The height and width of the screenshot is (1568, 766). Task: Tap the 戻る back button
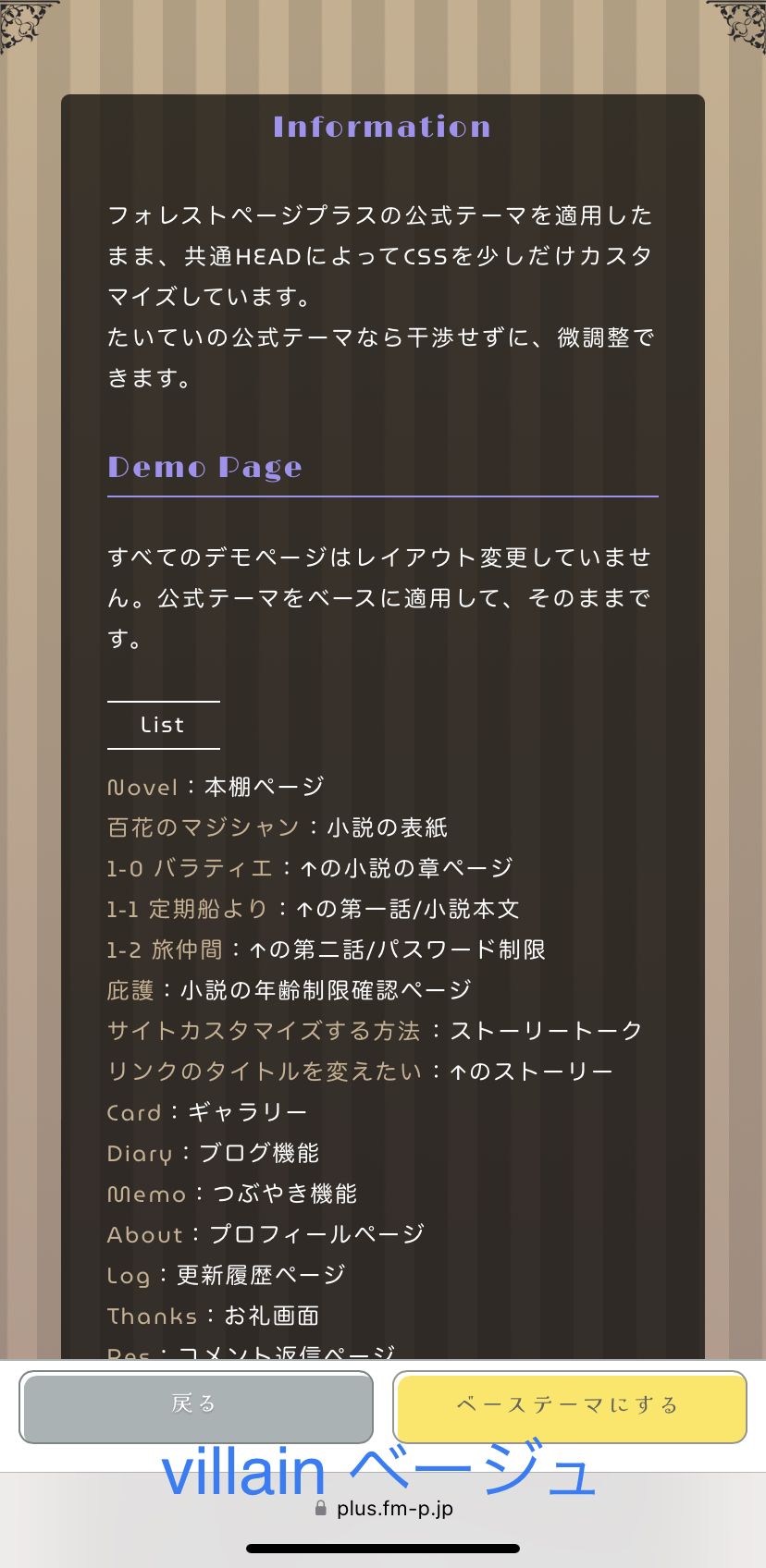[x=196, y=1406]
